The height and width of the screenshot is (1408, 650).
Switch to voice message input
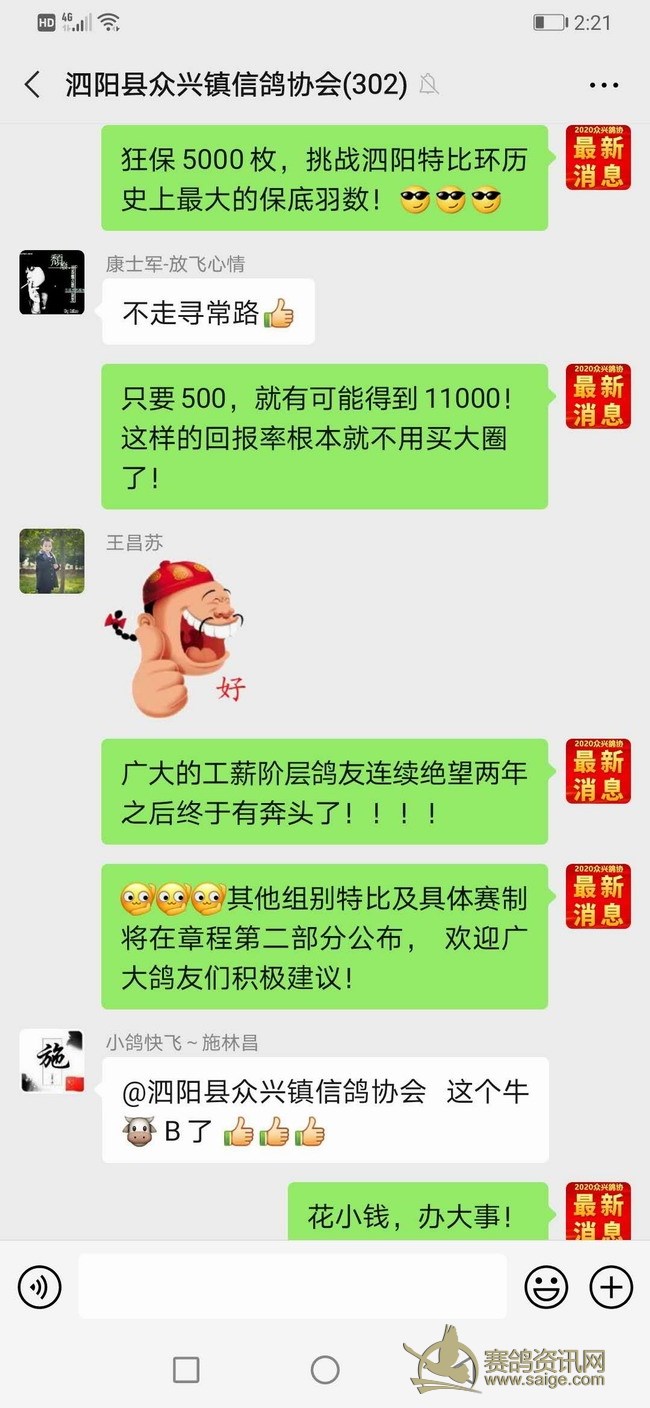click(39, 1286)
